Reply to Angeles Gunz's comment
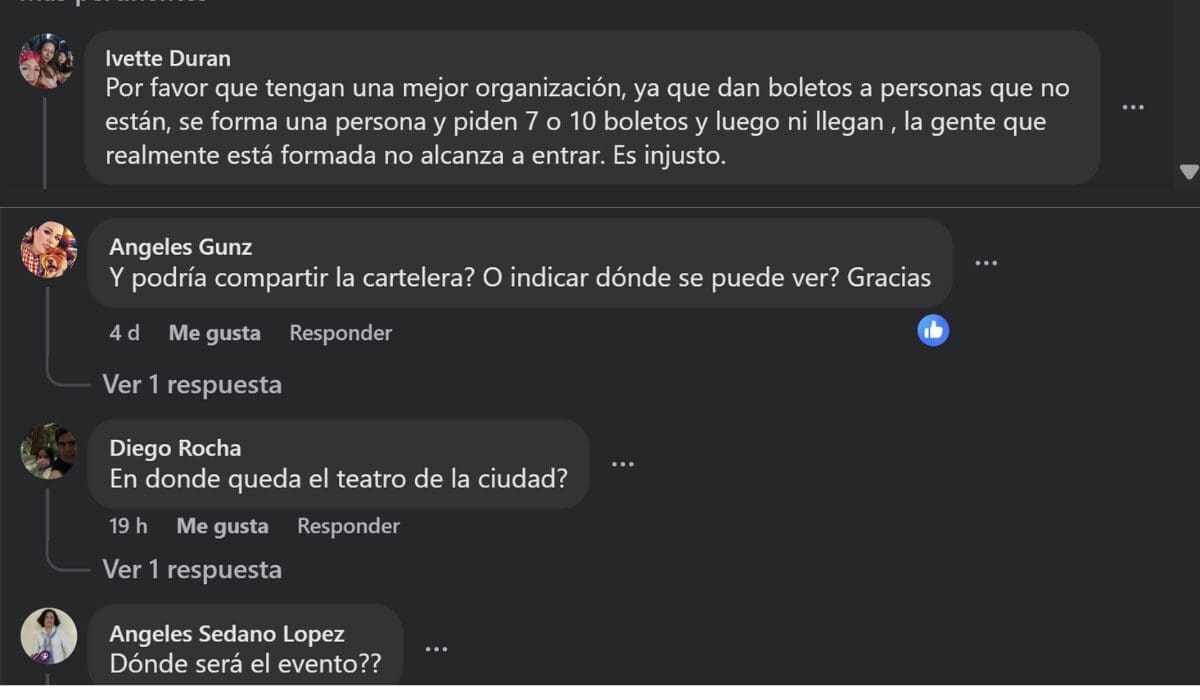 pyautogui.click(x=340, y=333)
